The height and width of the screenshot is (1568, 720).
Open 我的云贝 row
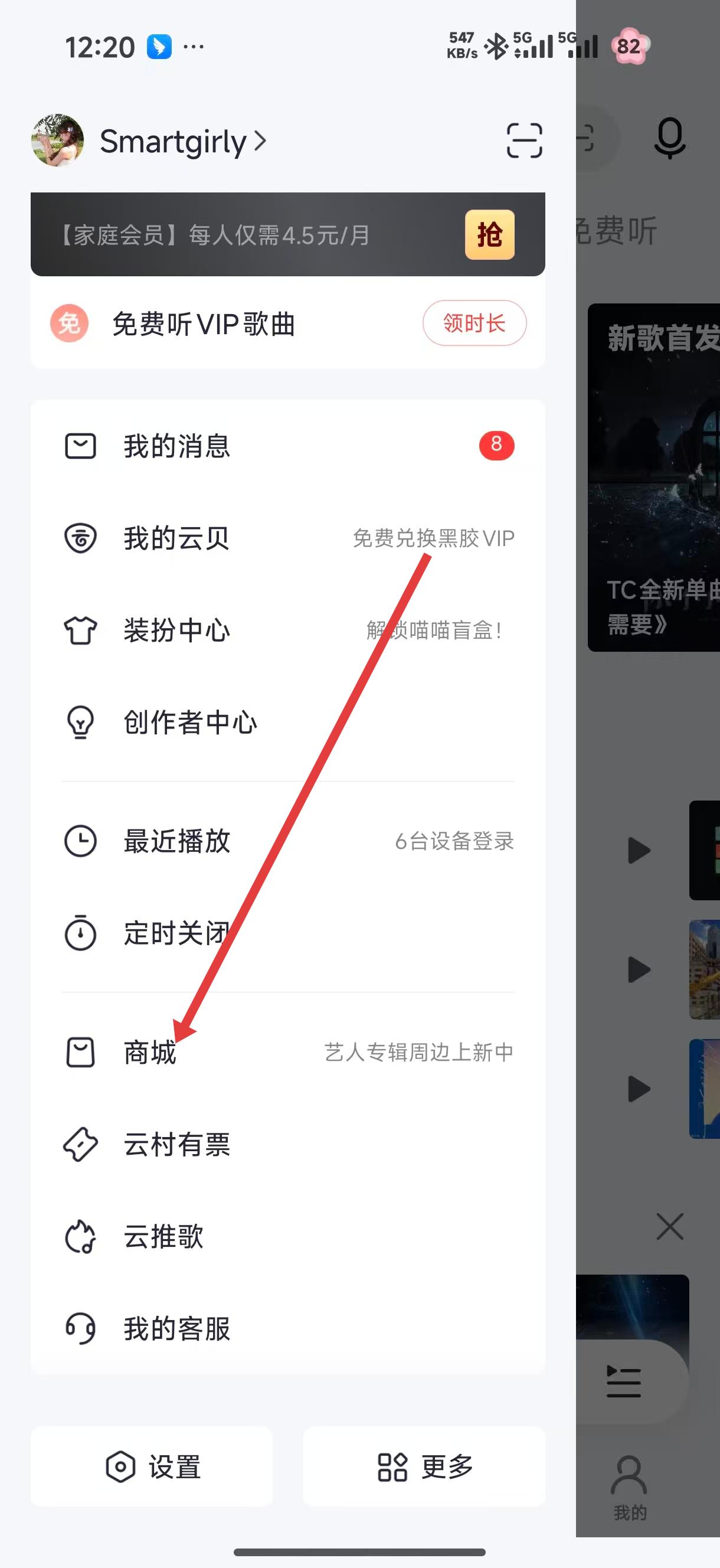click(x=176, y=538)
